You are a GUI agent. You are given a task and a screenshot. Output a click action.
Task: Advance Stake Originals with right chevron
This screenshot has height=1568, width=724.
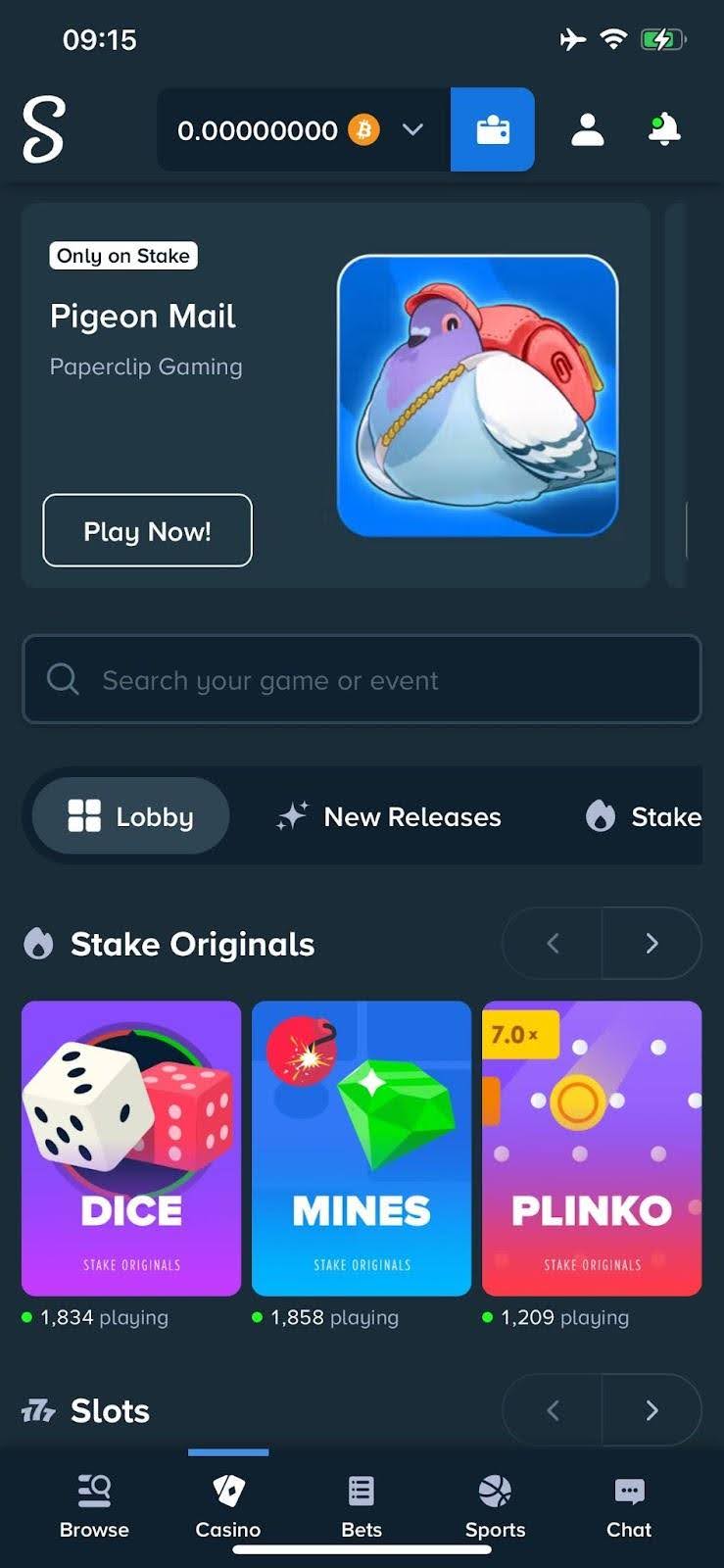click(652, 943)
